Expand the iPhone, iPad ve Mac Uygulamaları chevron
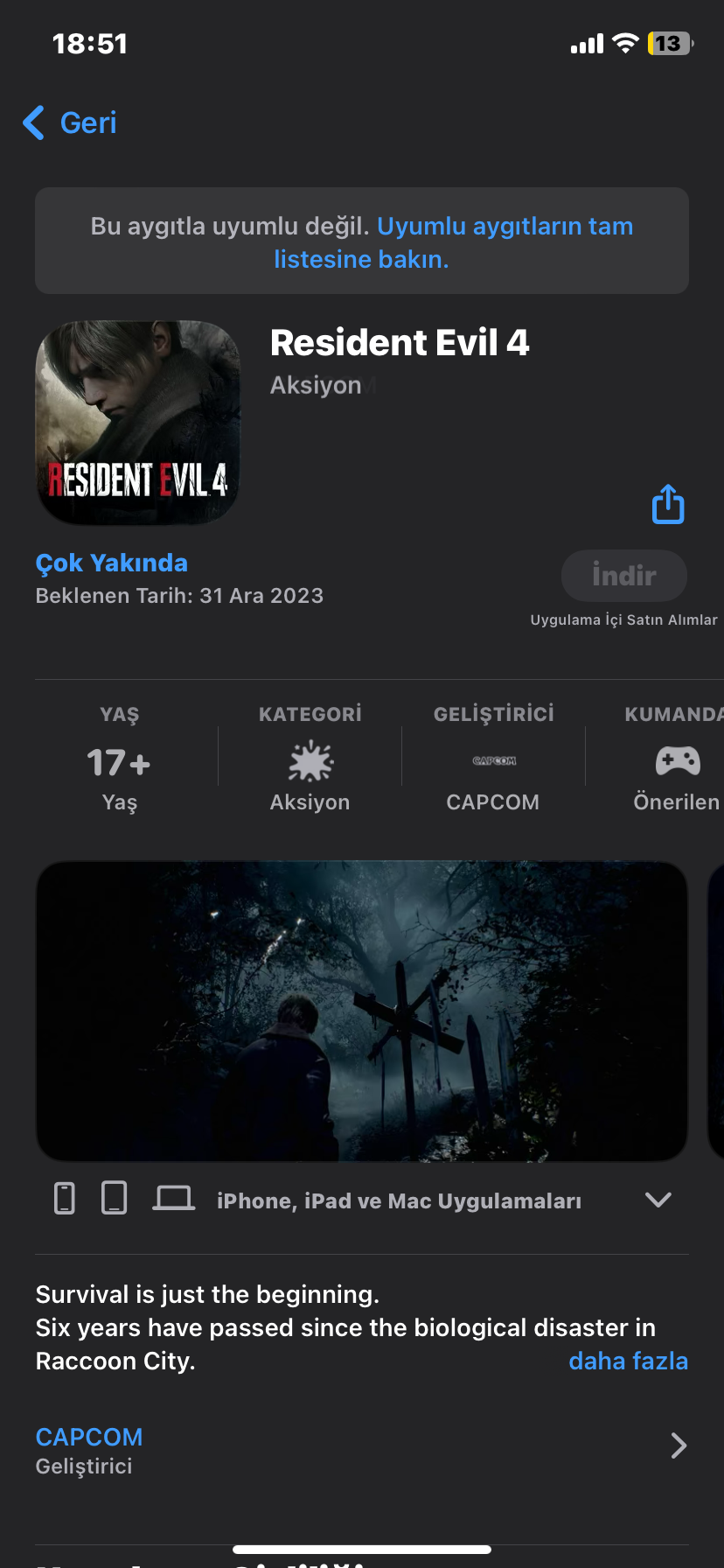 (658, 1200)
